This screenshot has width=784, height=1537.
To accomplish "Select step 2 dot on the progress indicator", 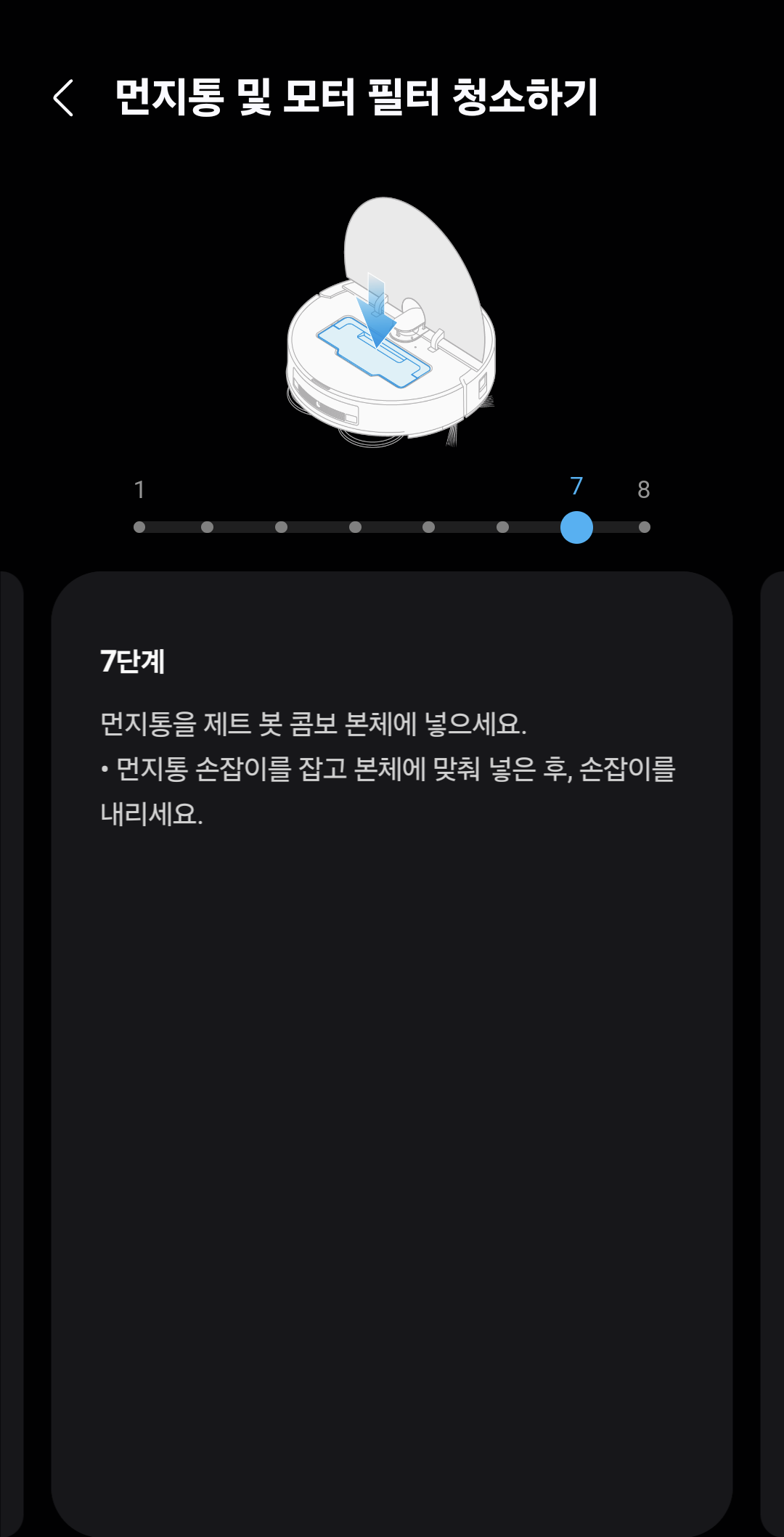I will [x=209, y=527].
